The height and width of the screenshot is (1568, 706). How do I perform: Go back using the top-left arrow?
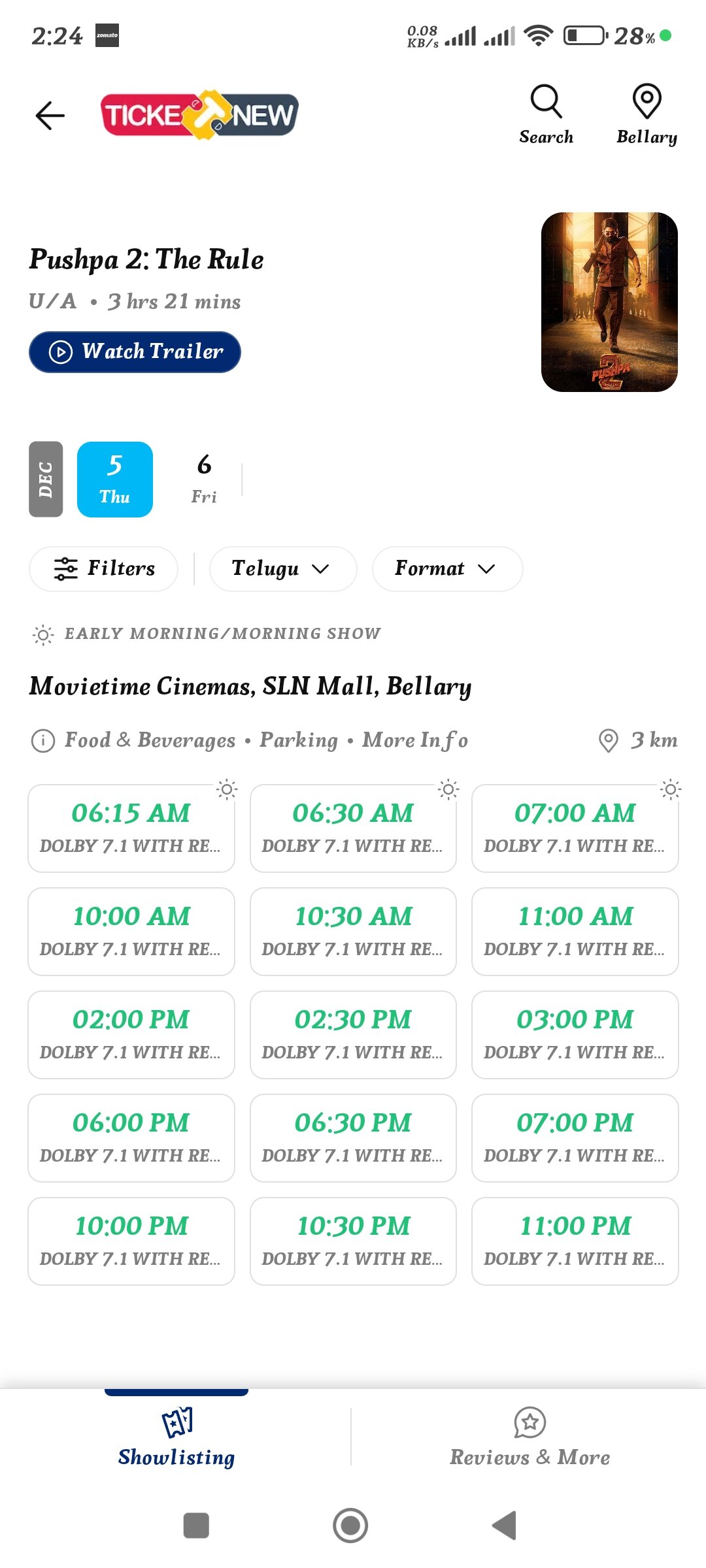coord(50,116)
